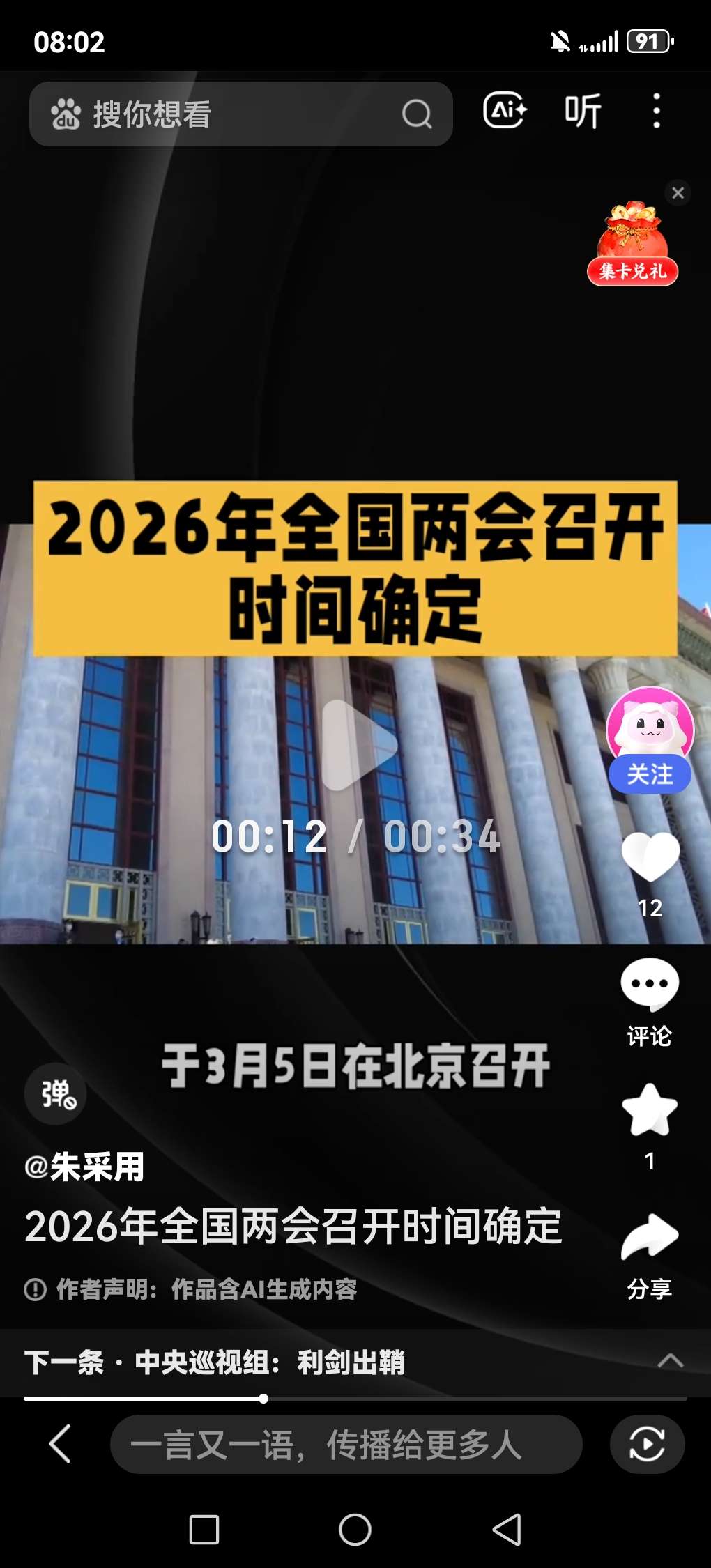Tap the circular replay icon beside comment field
Image resolution: width=711 pixels, height=1568 pixels.
(x=647, y=1444)
